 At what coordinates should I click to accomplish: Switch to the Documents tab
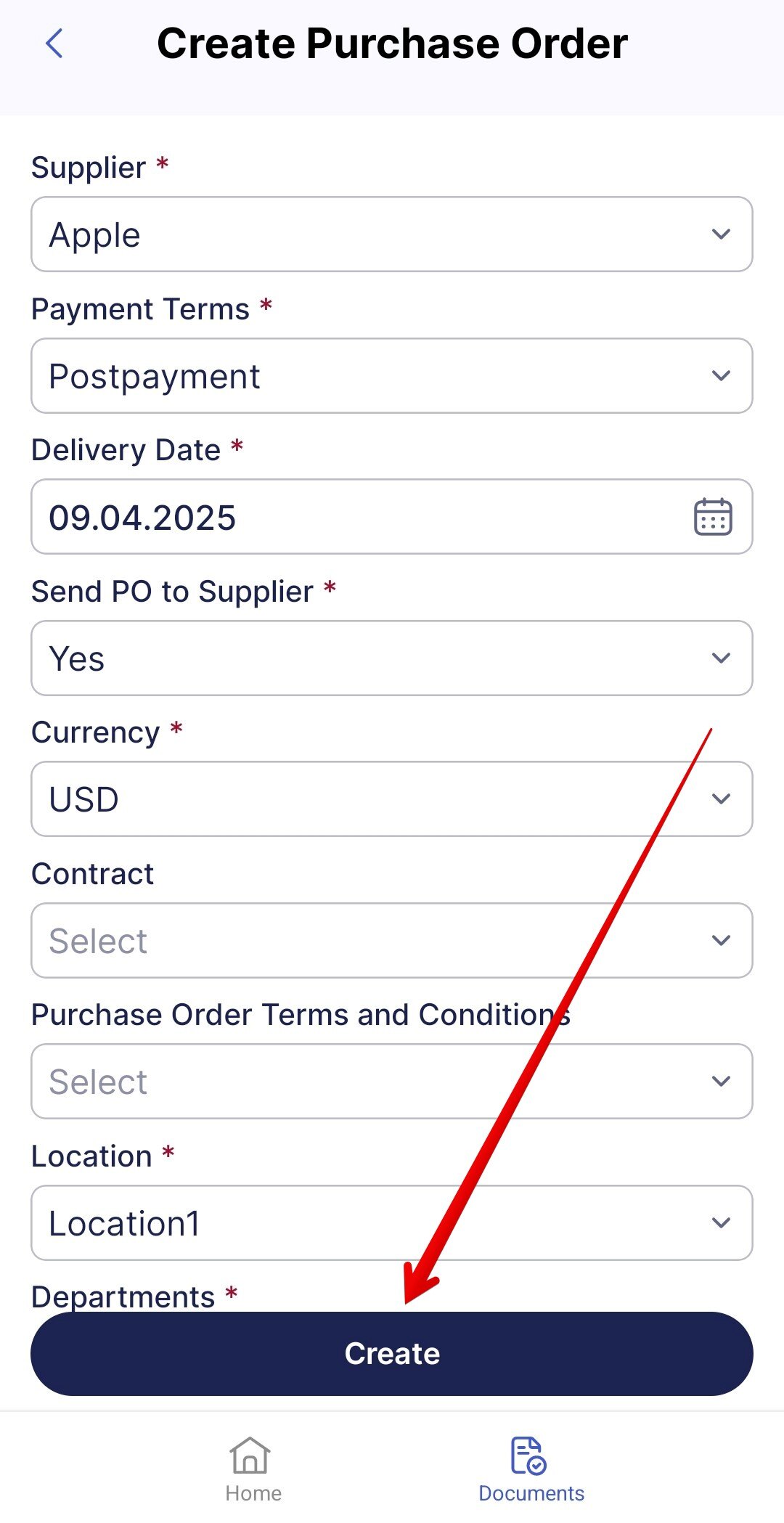click(x=531, y=1469)
